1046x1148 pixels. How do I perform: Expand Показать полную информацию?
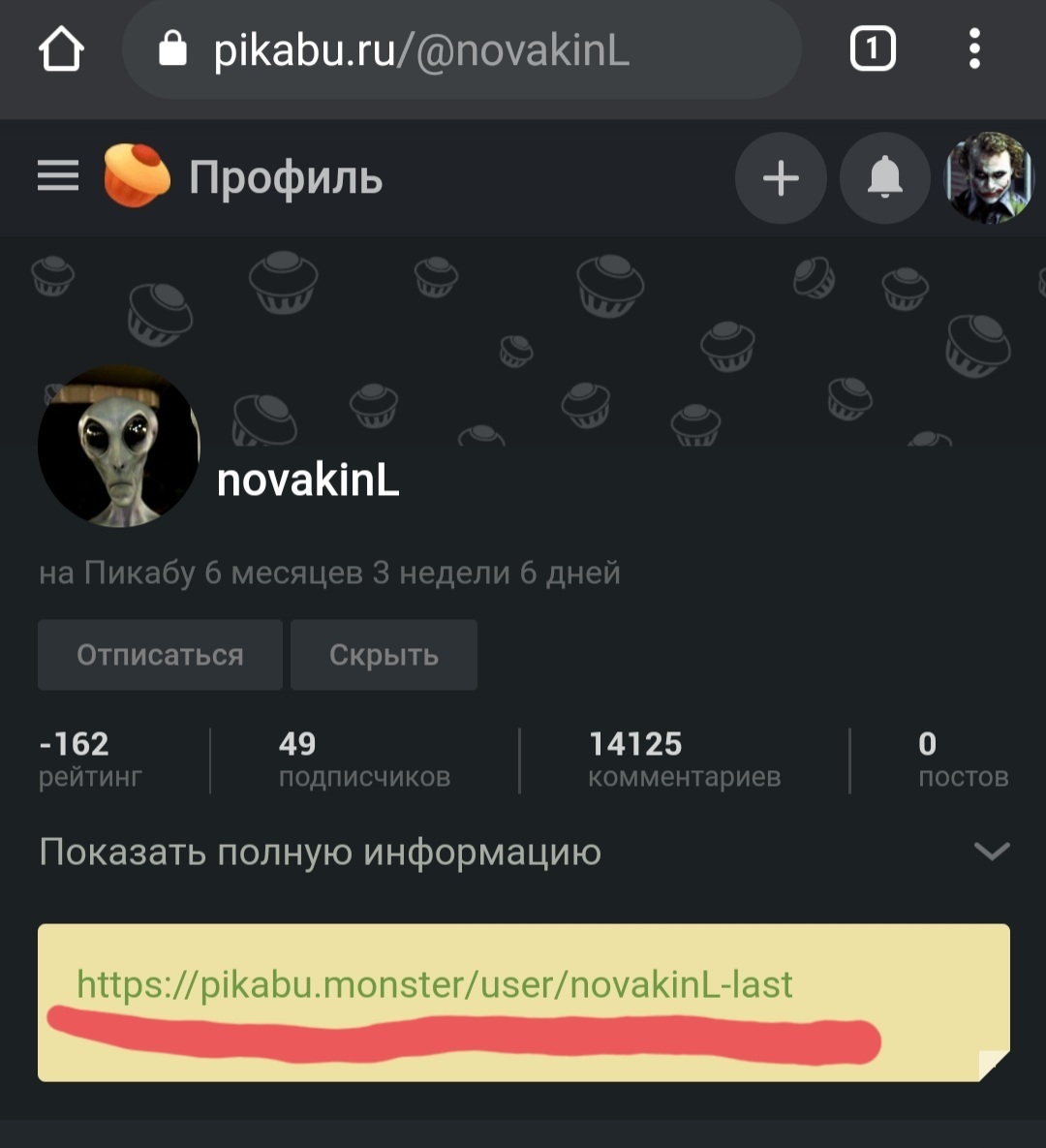tap(523, 853)
